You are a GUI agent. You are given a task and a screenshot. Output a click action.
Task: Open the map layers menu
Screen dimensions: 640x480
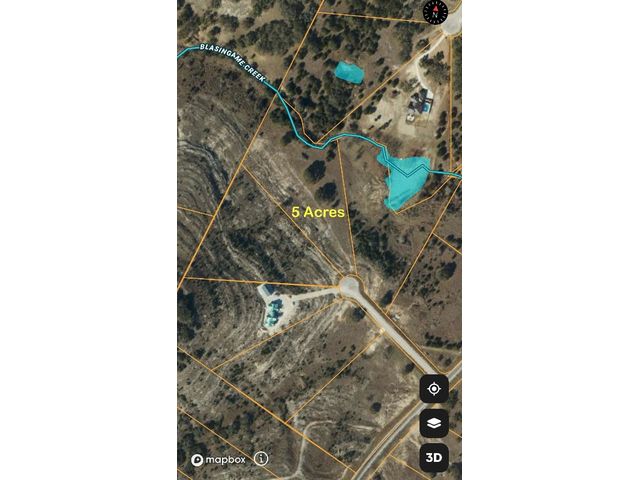pos(434,423)
